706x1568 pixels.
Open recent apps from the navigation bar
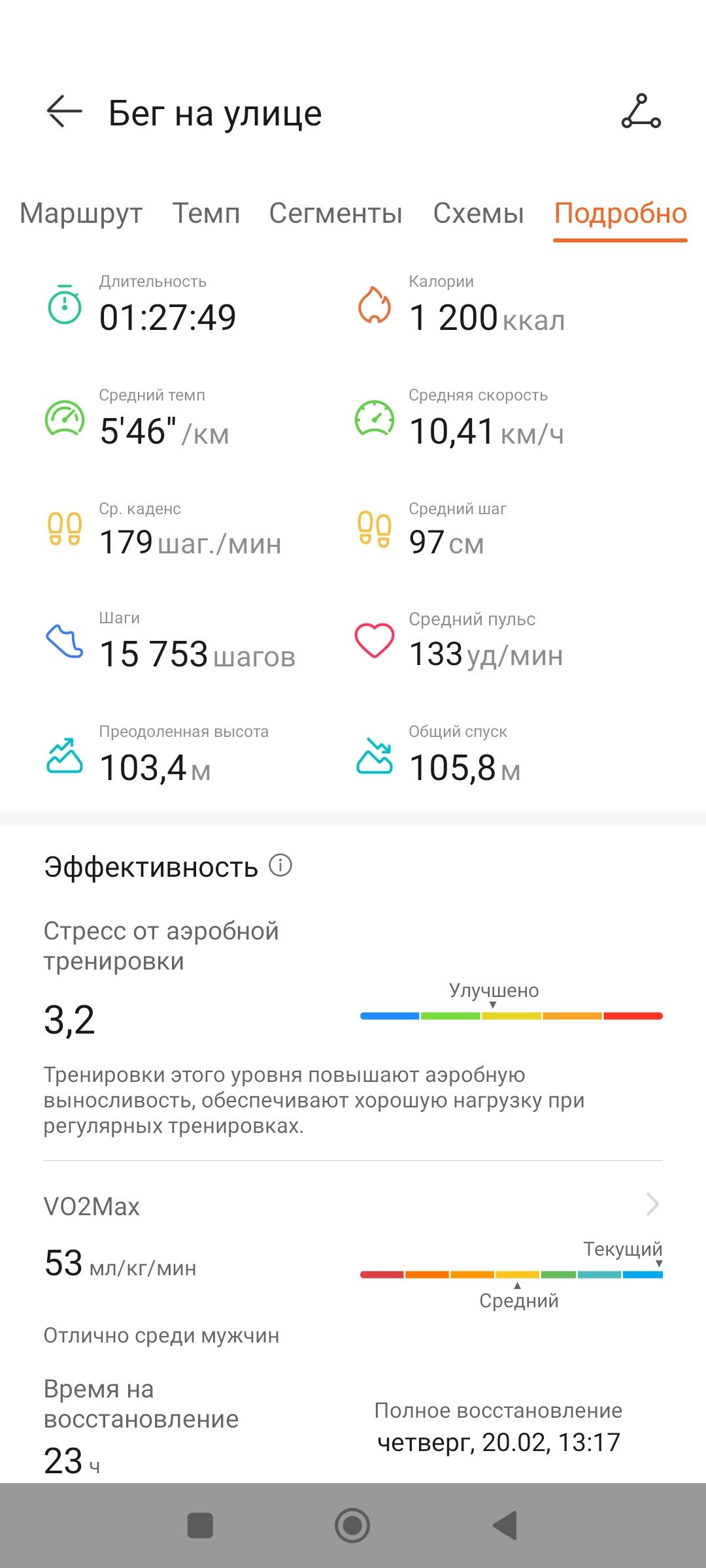click(x=200, y=1526)
